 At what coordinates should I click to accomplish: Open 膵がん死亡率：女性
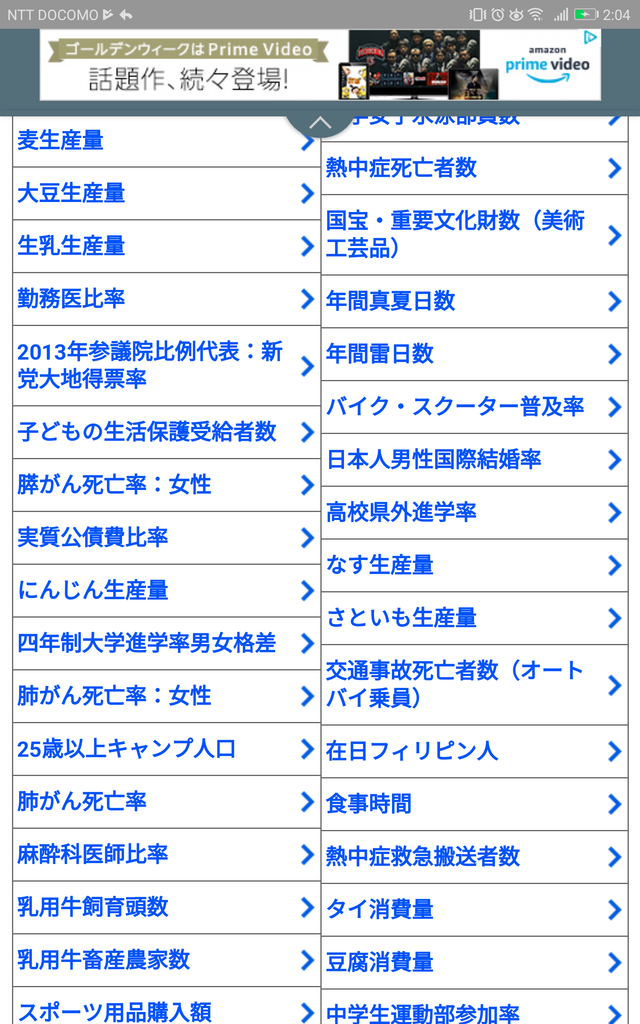click(x=167, y=485)
